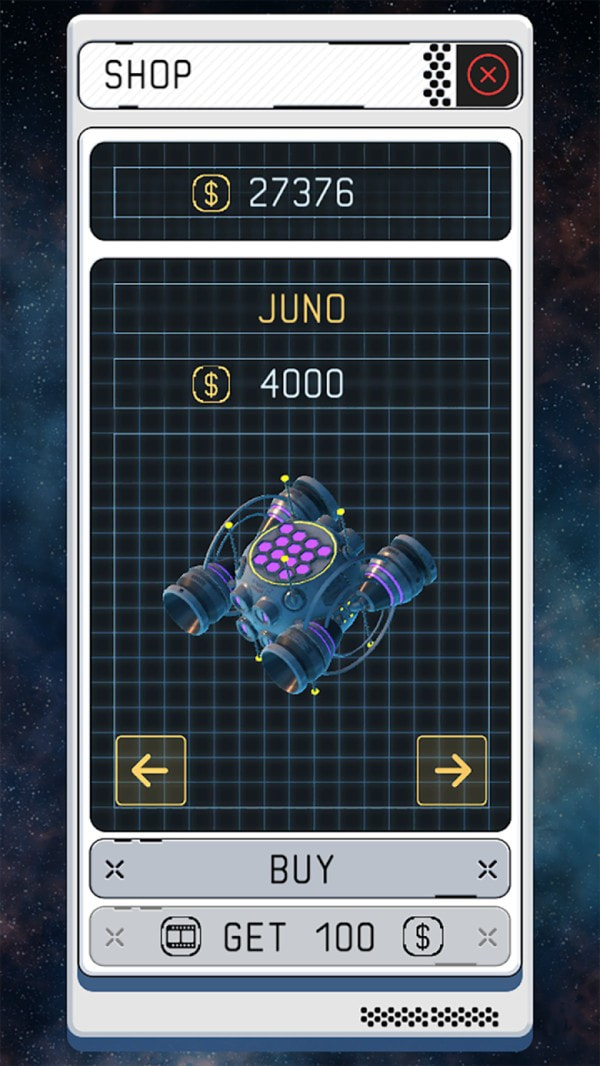Show the next ship
The height and width of the screenshot is (1066, 600).
[451, 771]
